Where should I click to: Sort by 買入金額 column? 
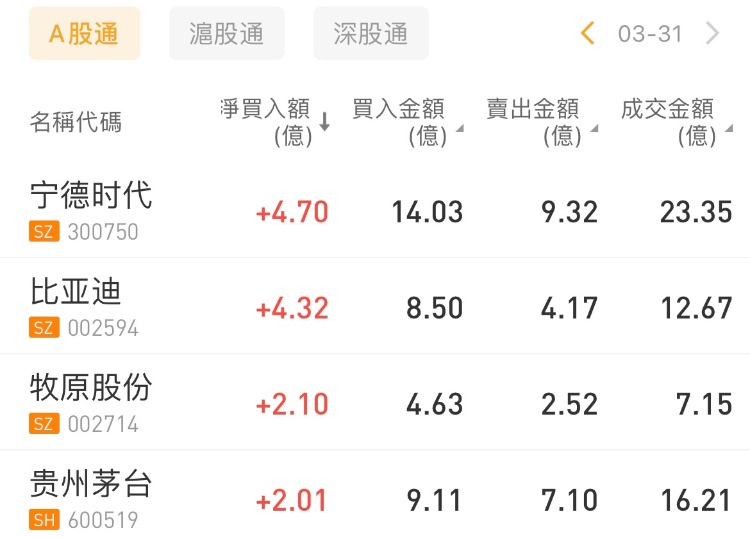tap(405, 122)
